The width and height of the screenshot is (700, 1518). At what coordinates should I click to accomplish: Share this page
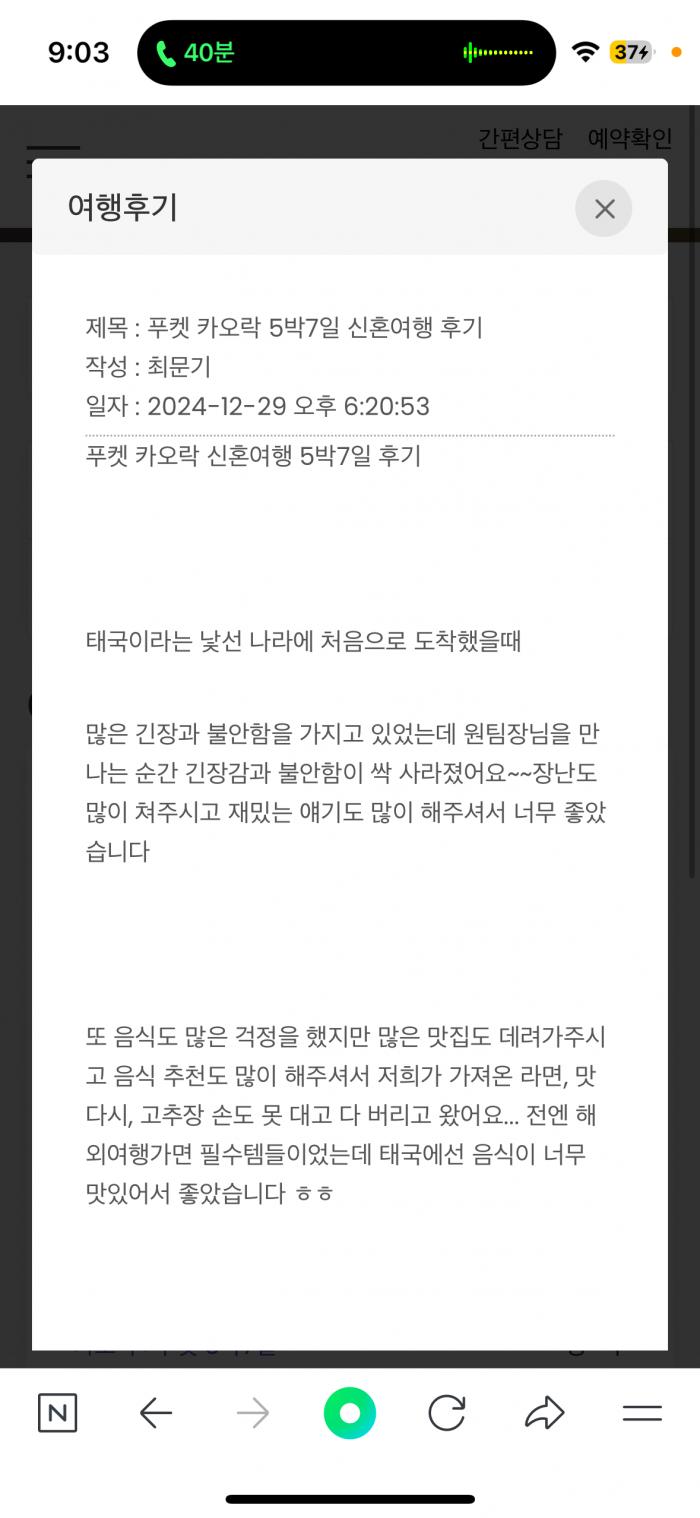pos(544,1413)
